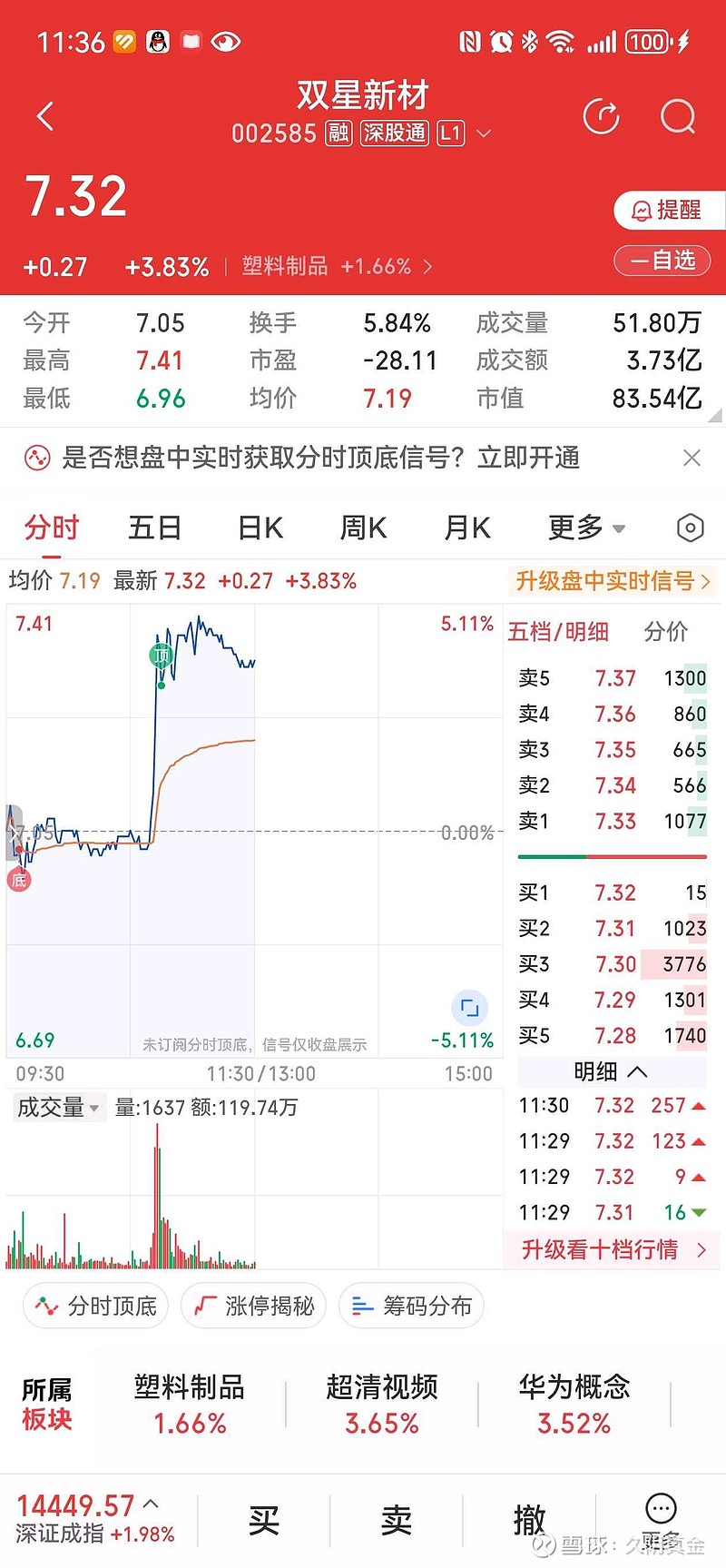This screenshot has width=726, height=1568.
Task: Open the 涨停揭秘 feature
Action: pyautogui.click(x=253, y=1306)
